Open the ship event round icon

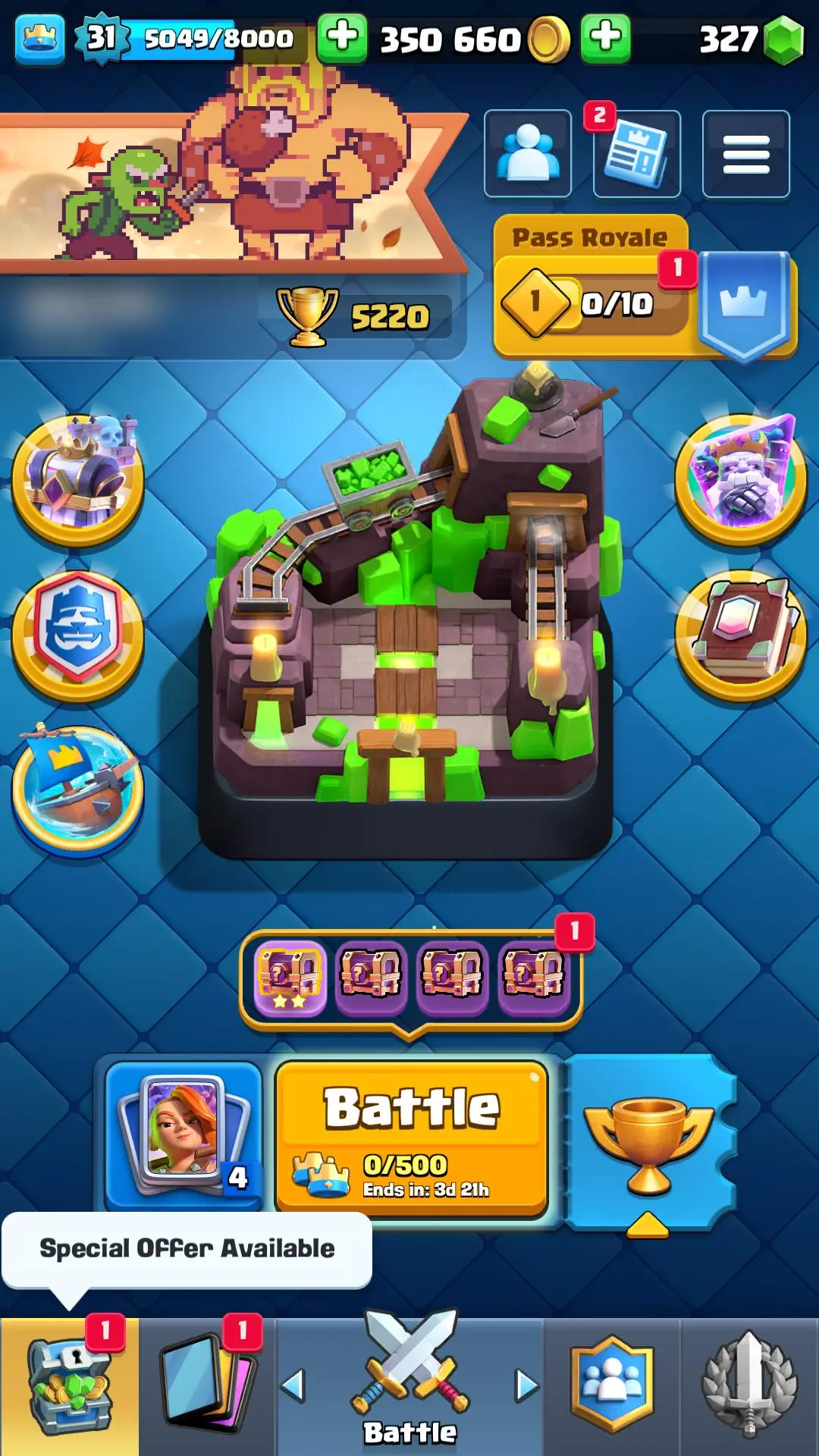point(78,789)
